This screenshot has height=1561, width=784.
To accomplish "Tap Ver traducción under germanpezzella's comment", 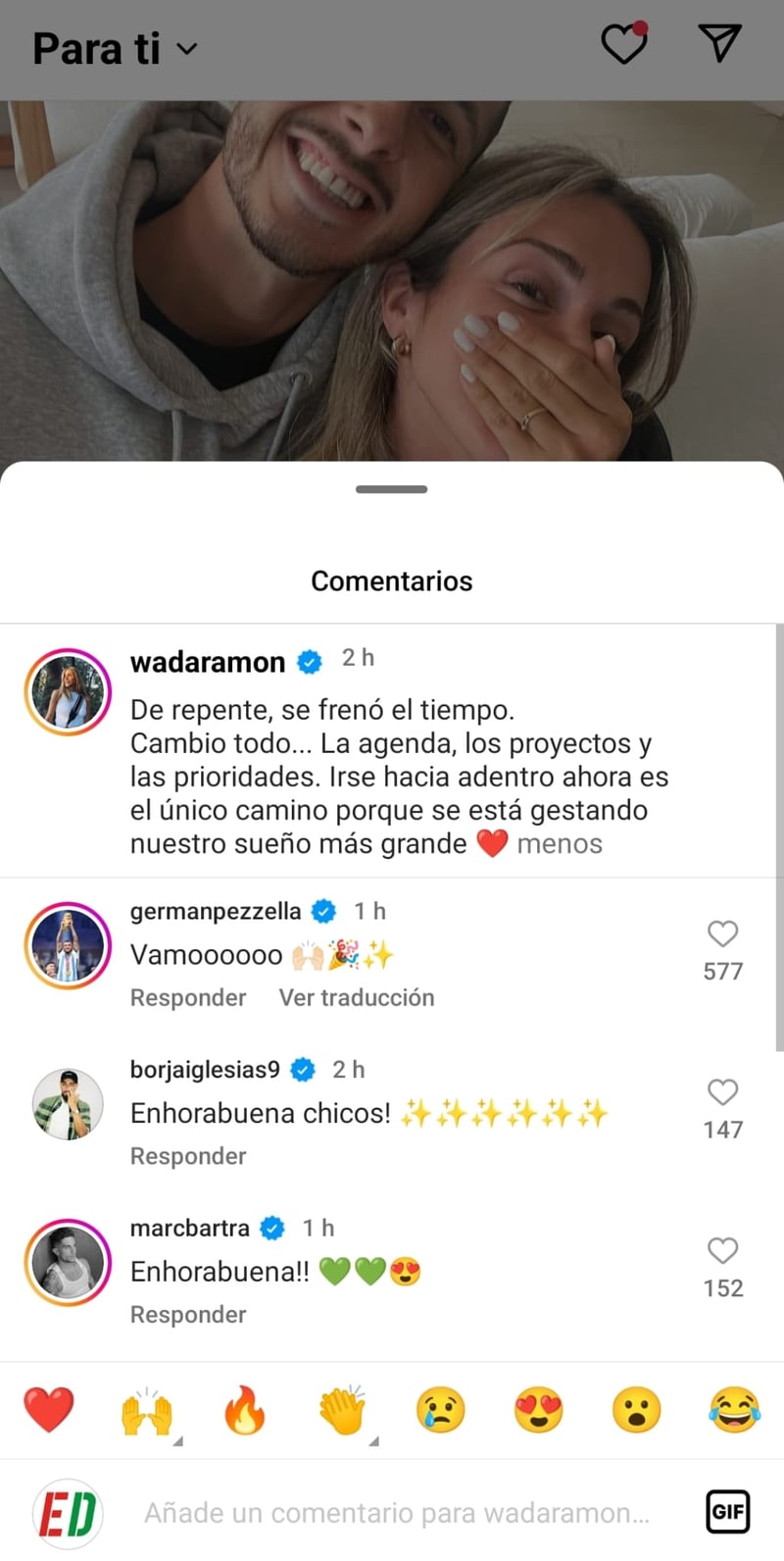I will click(x=356, y=997).
